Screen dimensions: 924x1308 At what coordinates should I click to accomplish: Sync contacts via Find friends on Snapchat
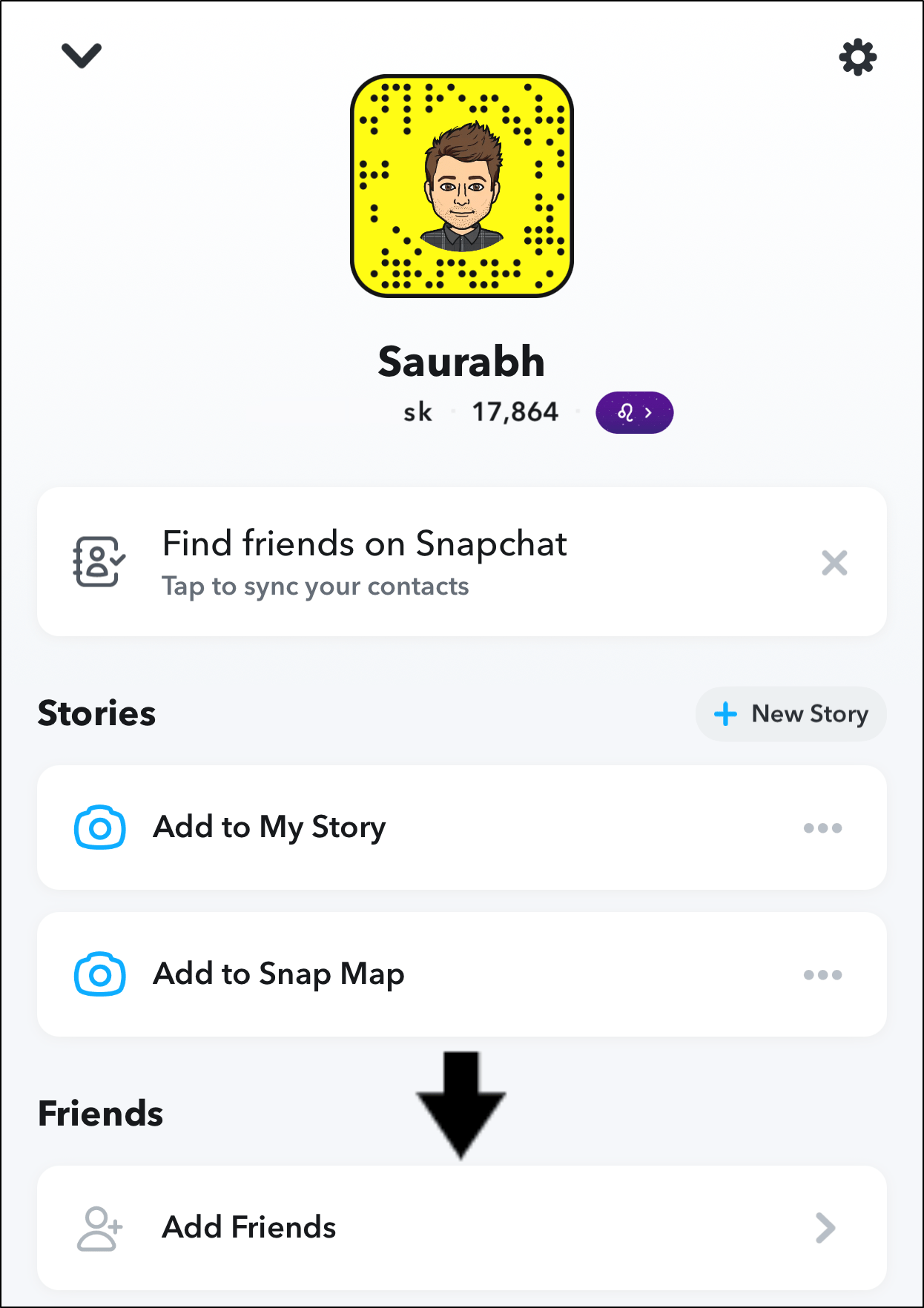363,562
